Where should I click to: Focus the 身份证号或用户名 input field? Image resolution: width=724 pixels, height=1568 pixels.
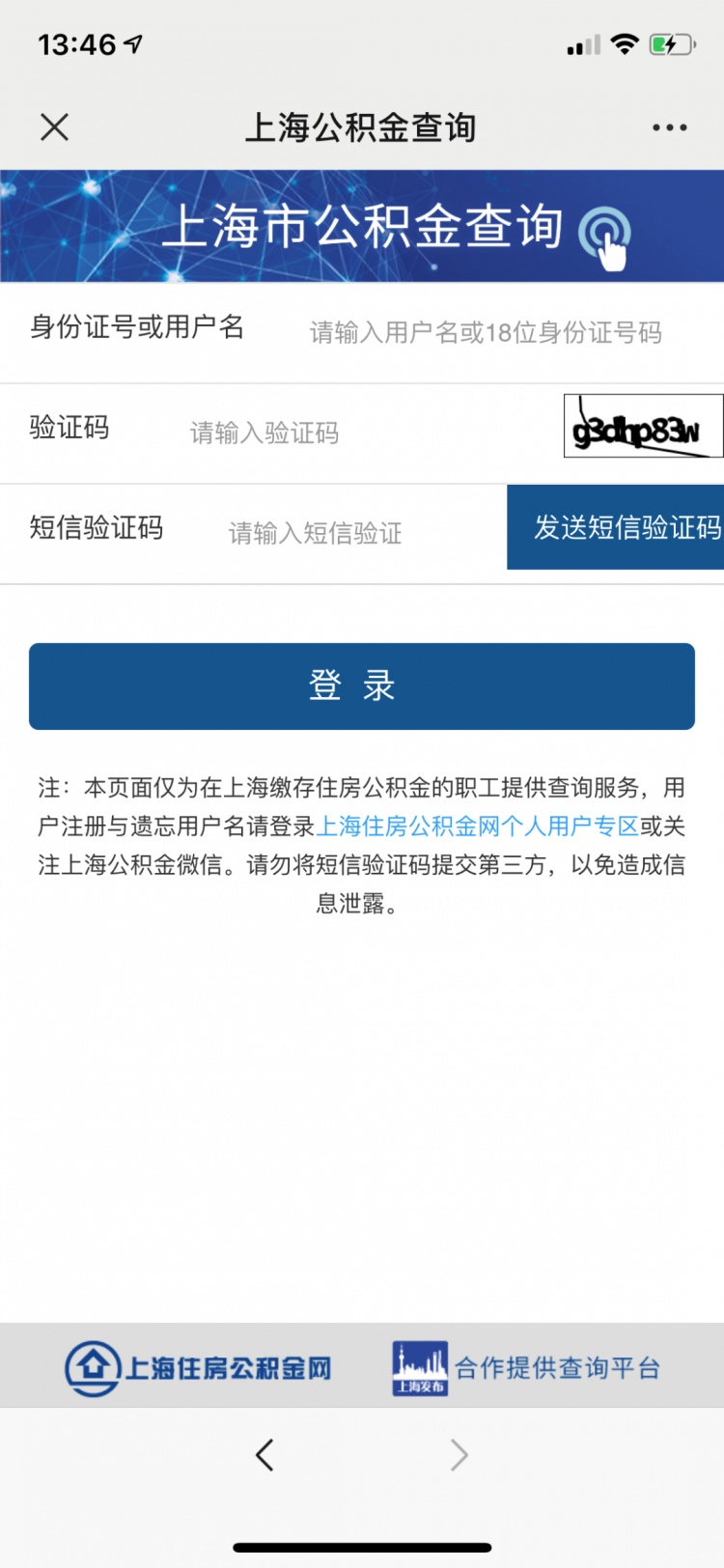[485, 333]
